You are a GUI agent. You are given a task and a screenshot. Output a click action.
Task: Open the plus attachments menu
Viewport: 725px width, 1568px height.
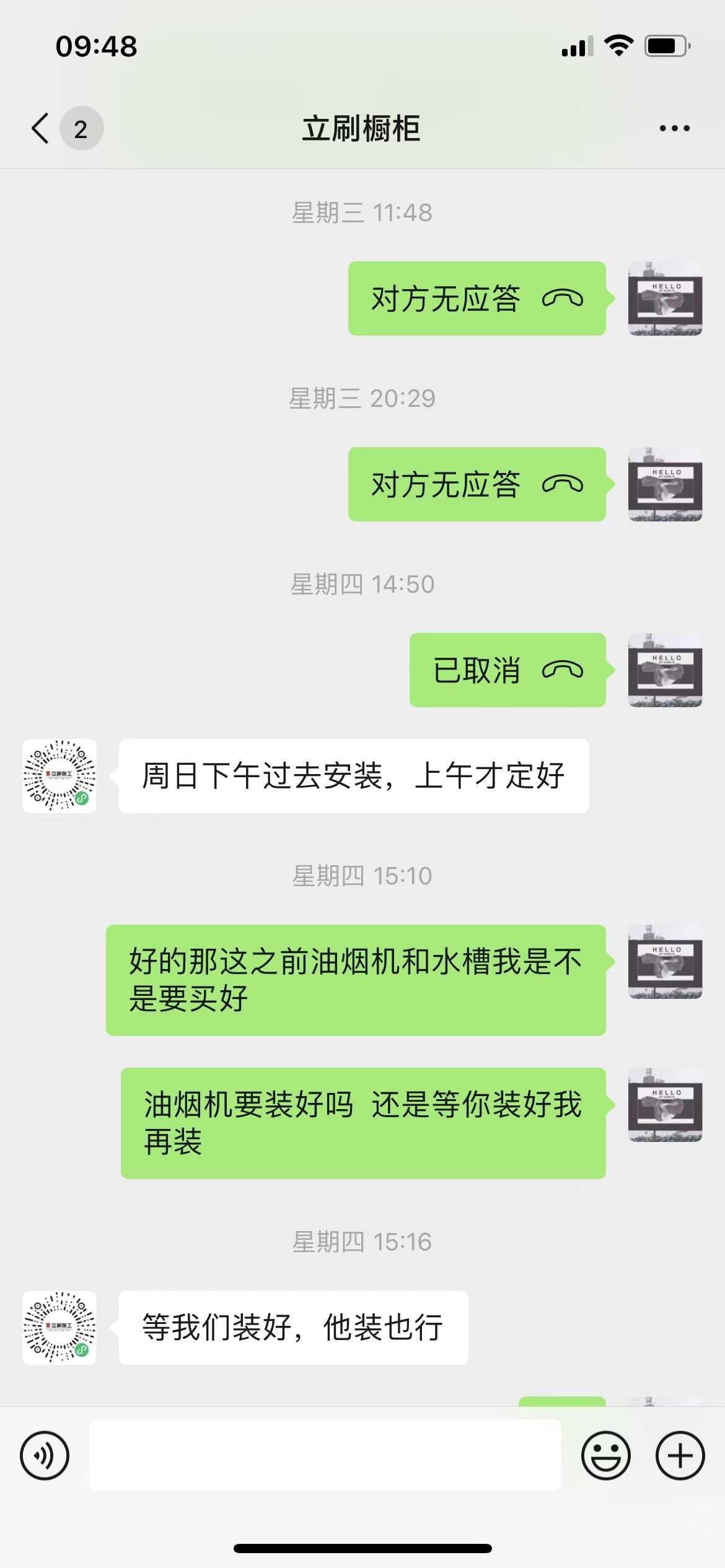680,1455
